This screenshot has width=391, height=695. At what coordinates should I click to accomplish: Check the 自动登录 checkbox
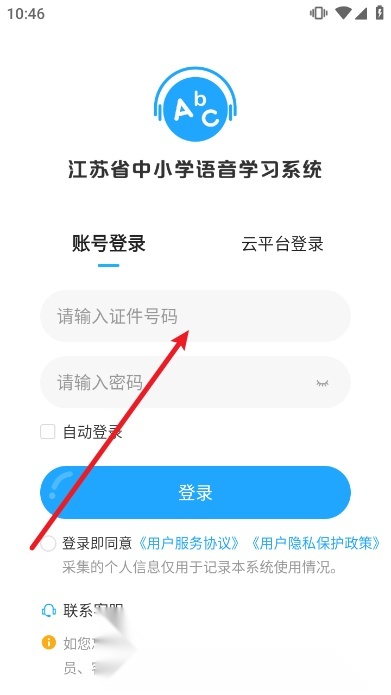[47, 432]
